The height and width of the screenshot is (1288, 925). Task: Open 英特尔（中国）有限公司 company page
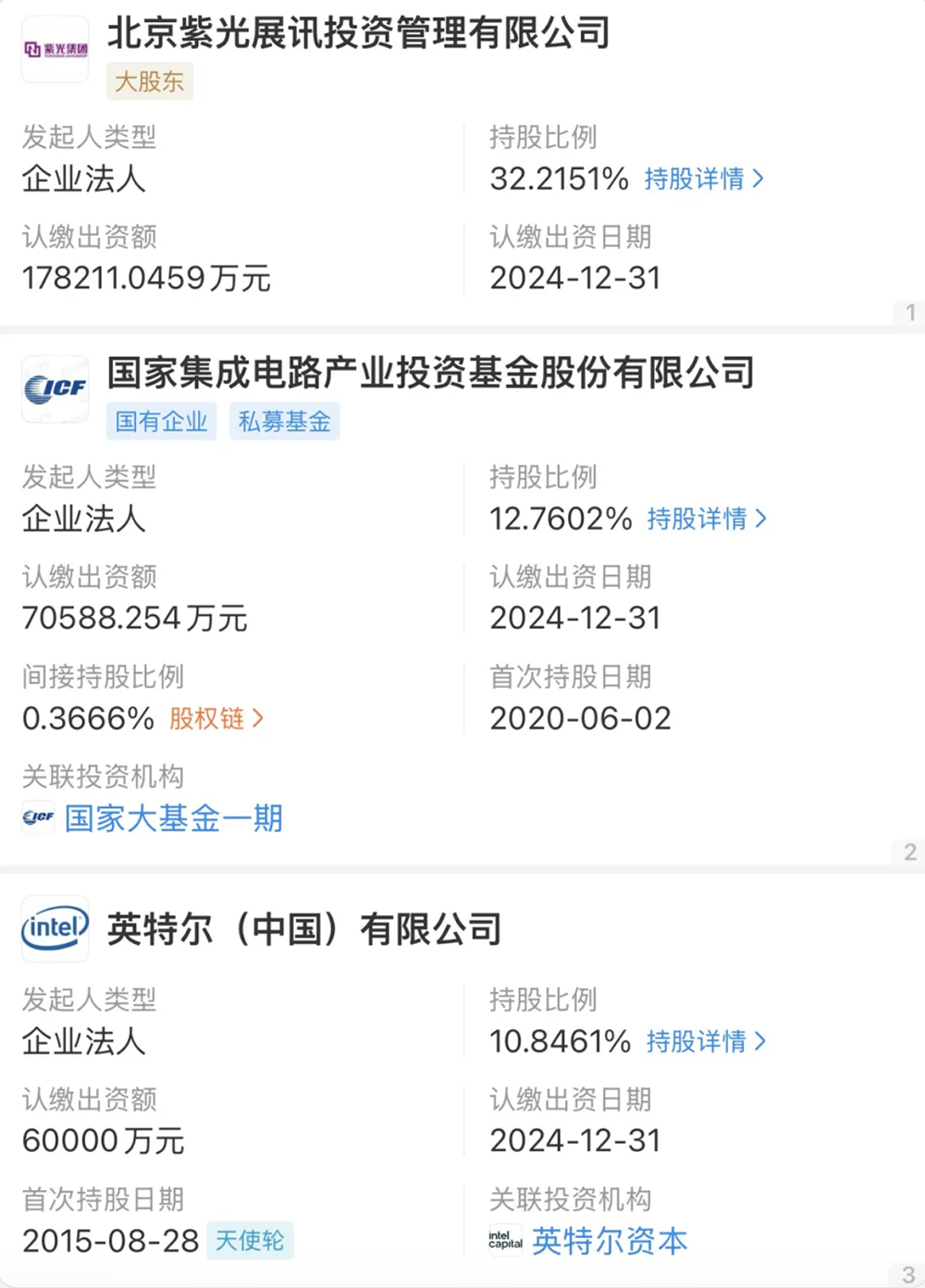(x=304, y=929)
